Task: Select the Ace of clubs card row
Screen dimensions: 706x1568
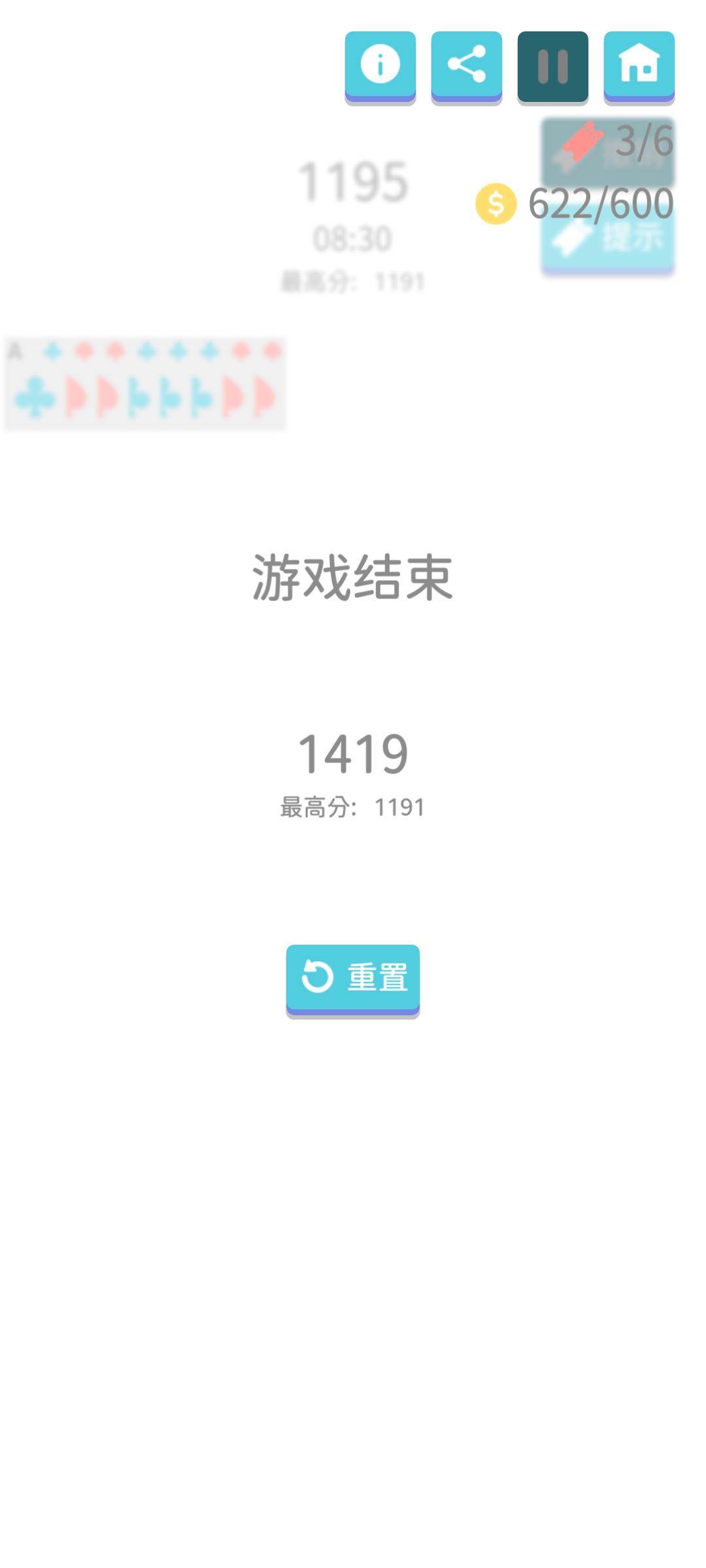Action: click(x=145, y=382)
